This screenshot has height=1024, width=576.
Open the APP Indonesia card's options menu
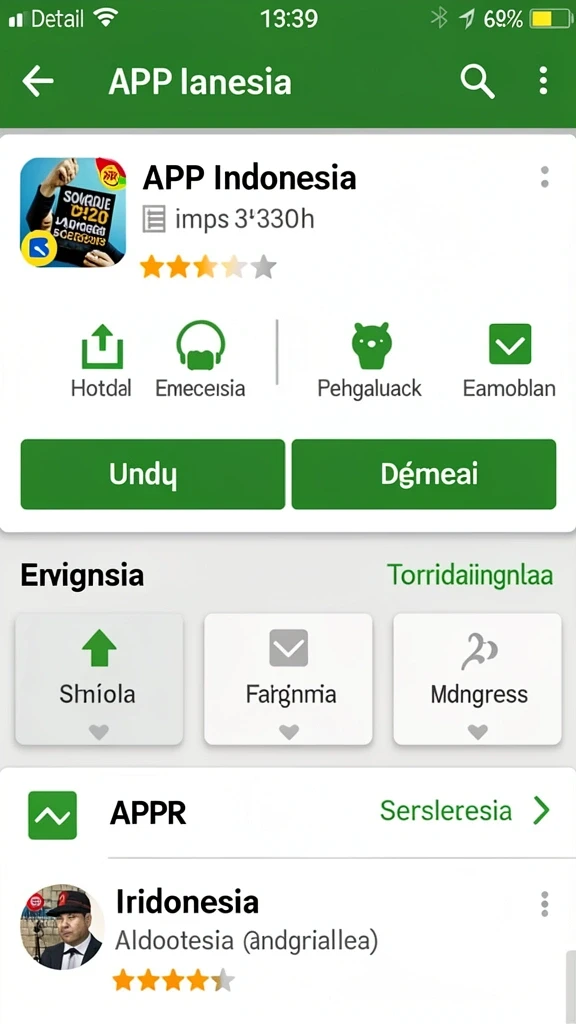pos(545,177)
